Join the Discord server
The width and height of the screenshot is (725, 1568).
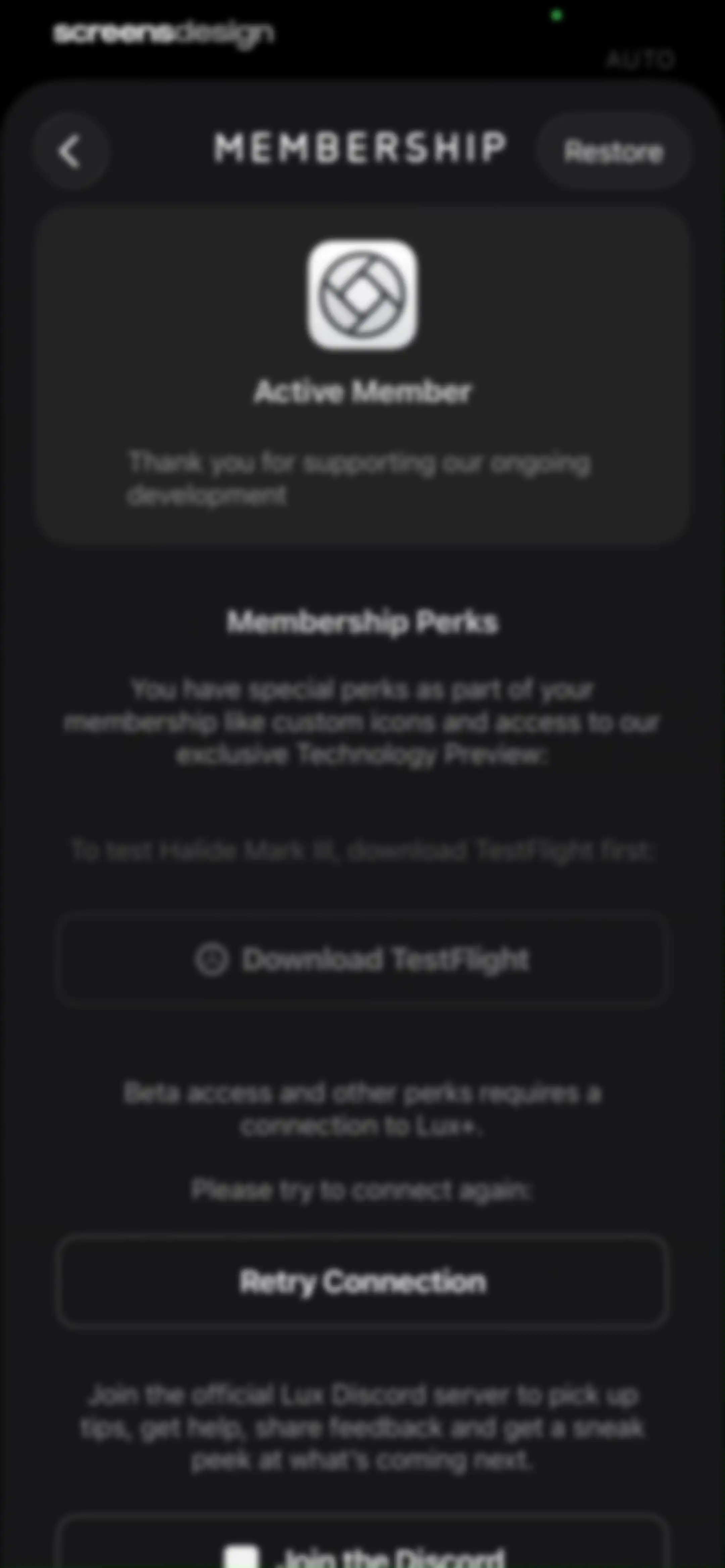point(362,1543)
